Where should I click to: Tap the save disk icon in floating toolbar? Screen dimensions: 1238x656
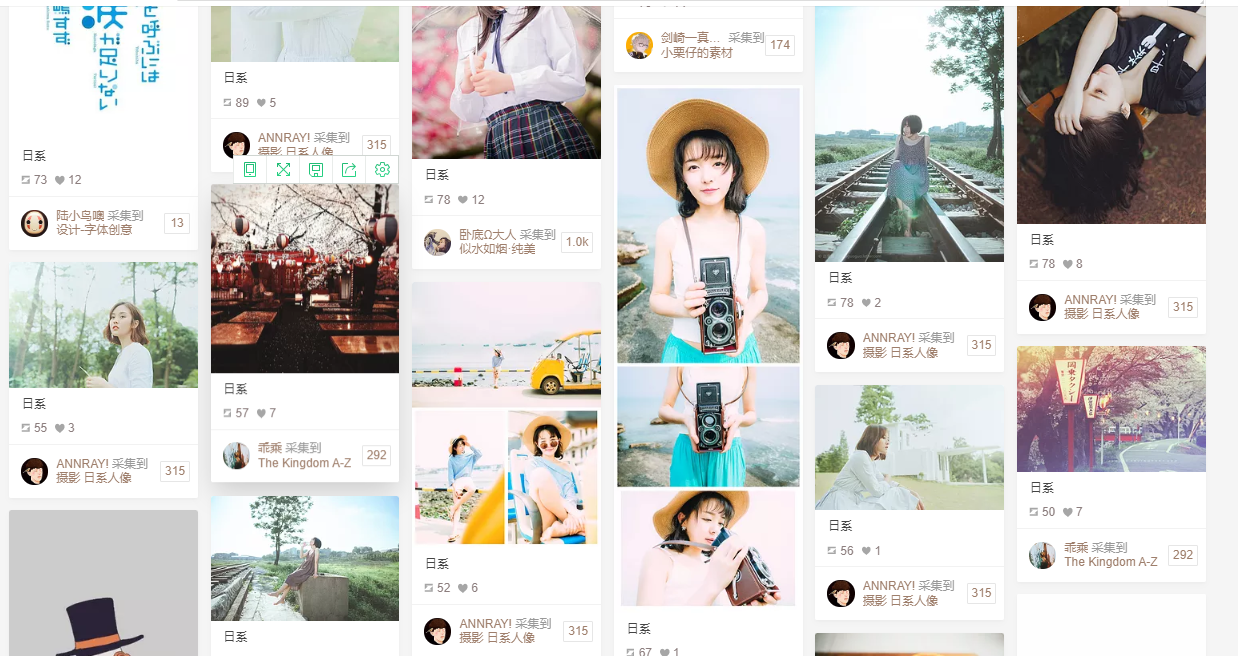(x=316, y=170)
